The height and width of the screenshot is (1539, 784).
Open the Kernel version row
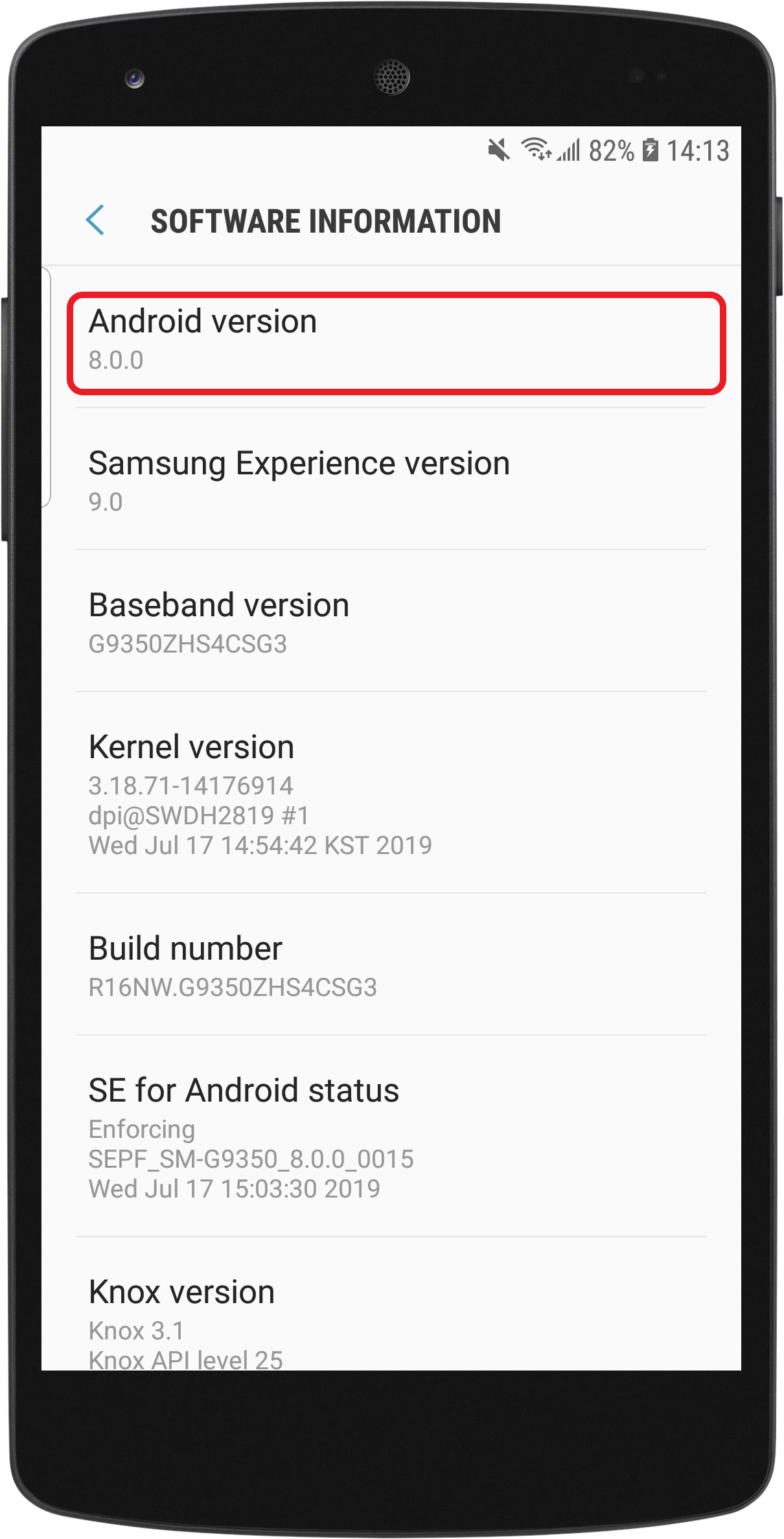click(x=391, y=793)
